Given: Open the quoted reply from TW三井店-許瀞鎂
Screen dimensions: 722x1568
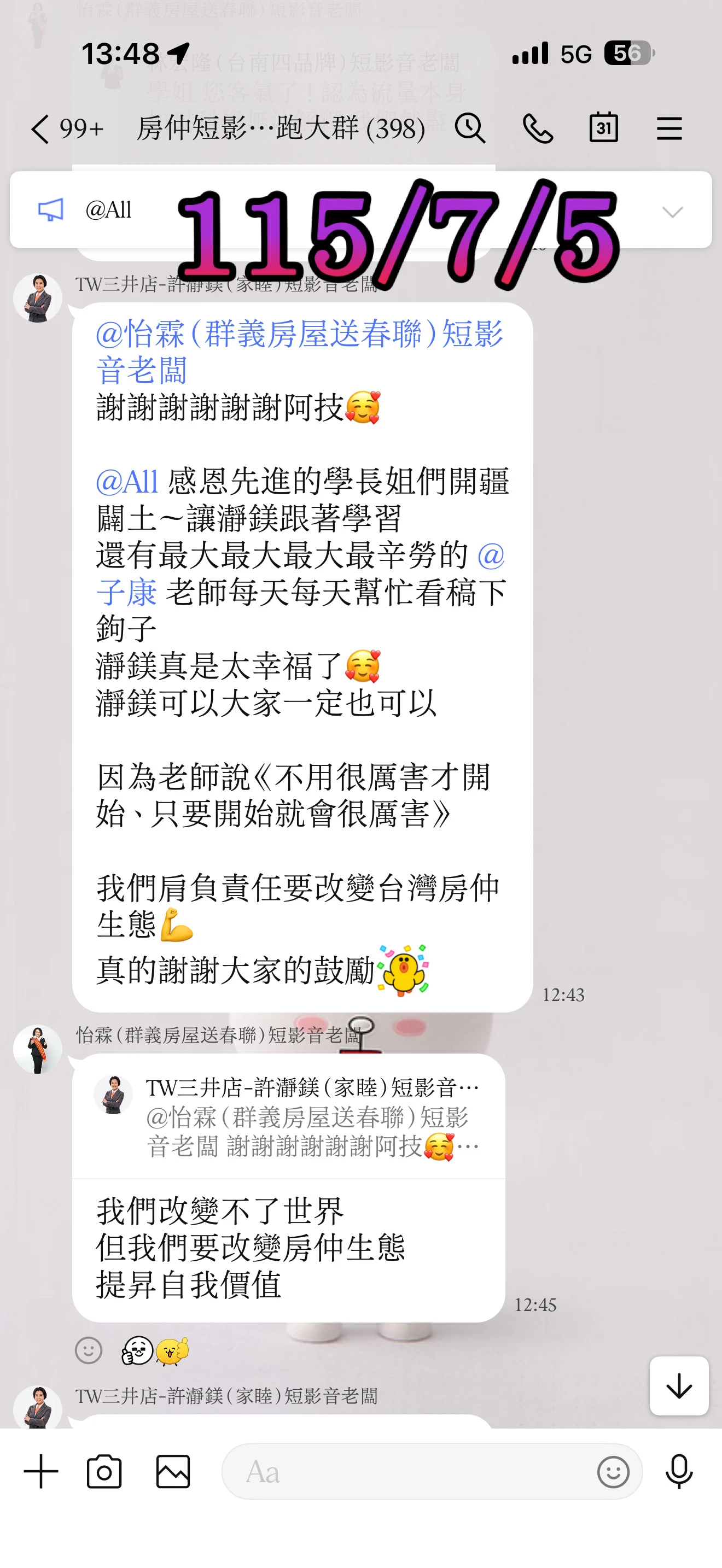Looking at the screenshot, I should pos(289,1117).
